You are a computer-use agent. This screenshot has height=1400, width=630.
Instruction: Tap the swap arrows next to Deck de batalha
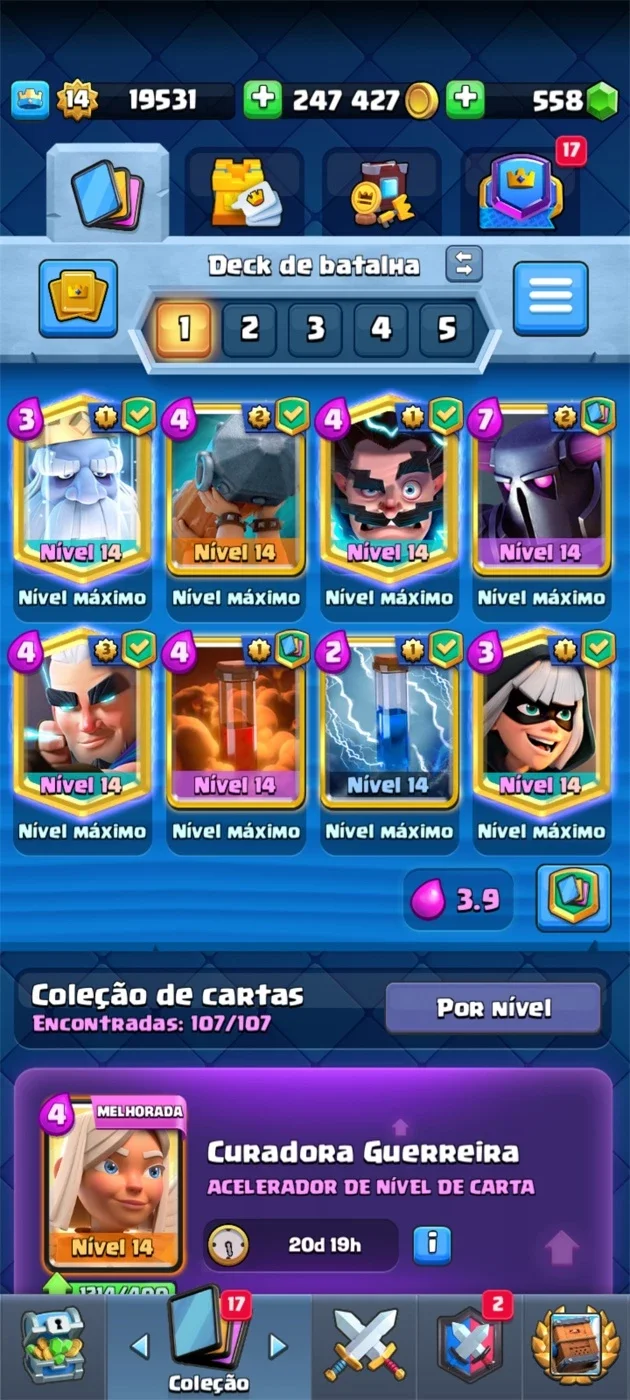(x=464, y=264)
